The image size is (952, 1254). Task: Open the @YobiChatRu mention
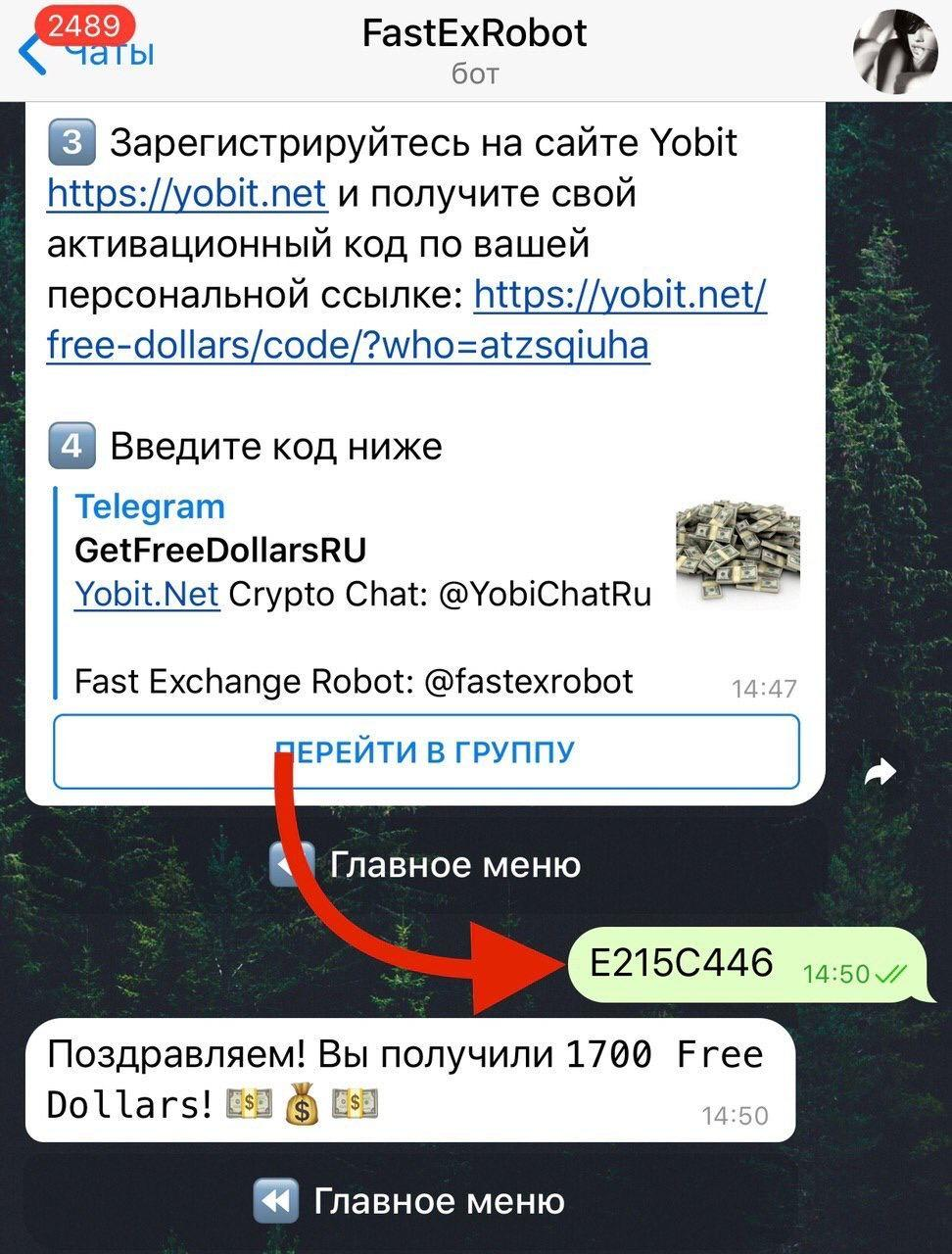(545, 594)
